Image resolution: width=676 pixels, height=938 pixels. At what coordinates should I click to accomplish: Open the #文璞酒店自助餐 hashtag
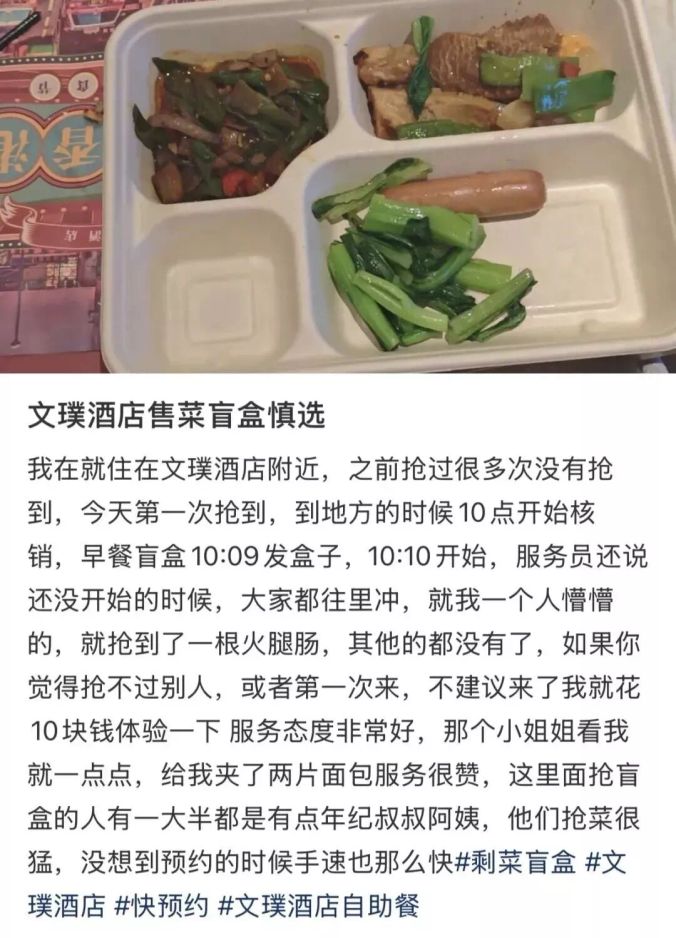(318, 906)
